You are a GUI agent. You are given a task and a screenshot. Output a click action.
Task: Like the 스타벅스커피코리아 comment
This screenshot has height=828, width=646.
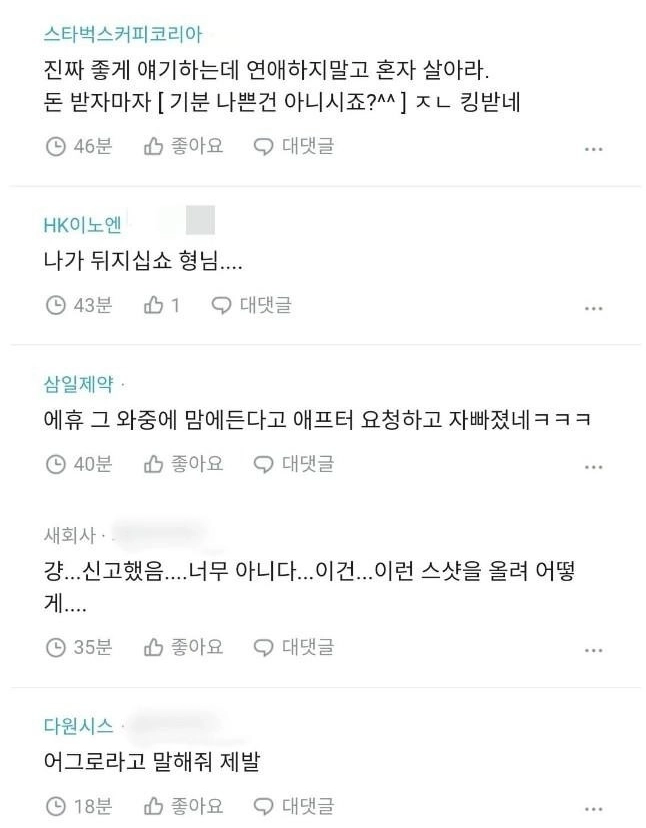point(184,147)
